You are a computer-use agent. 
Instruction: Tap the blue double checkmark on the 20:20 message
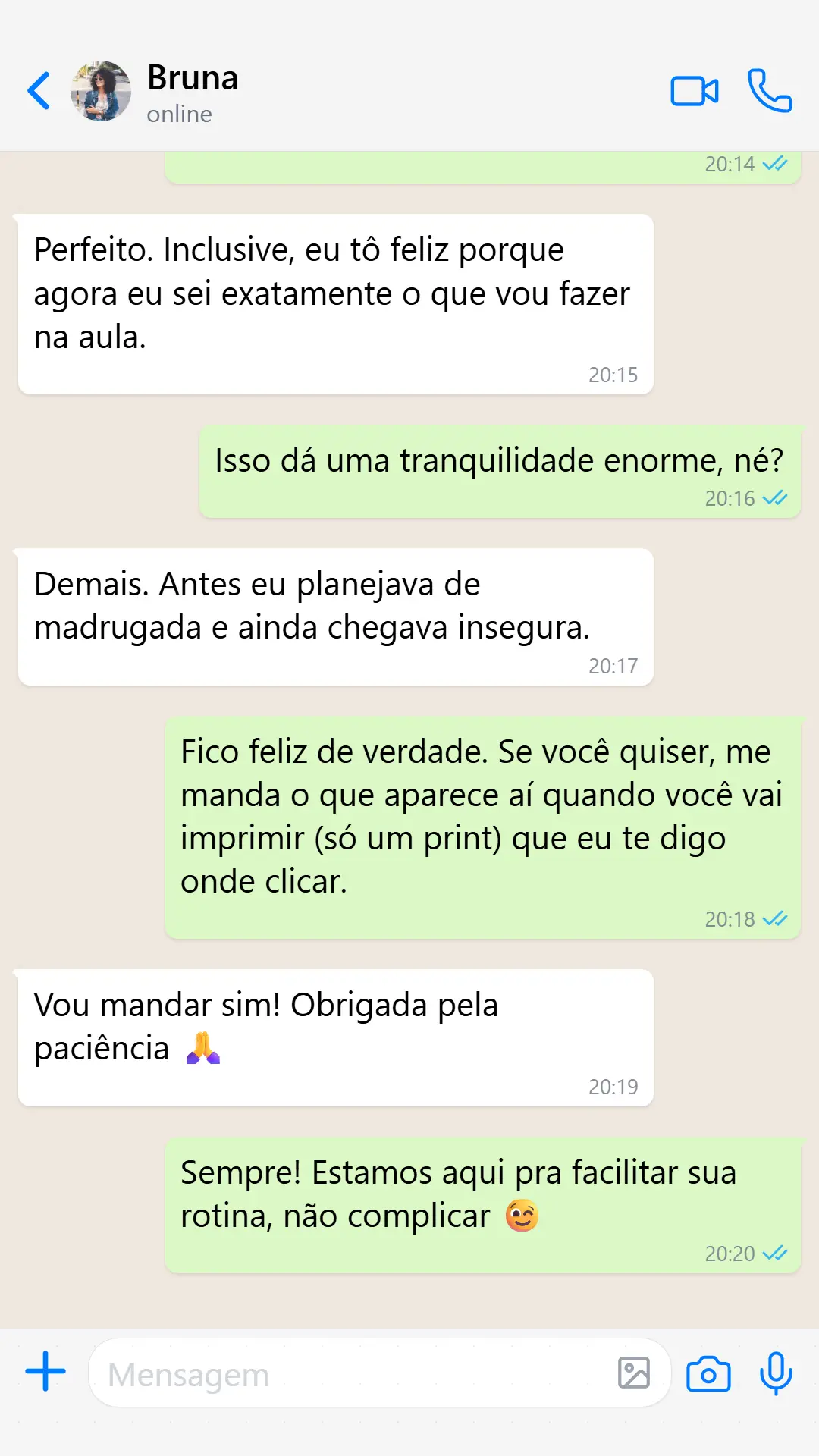[775, 1254]
